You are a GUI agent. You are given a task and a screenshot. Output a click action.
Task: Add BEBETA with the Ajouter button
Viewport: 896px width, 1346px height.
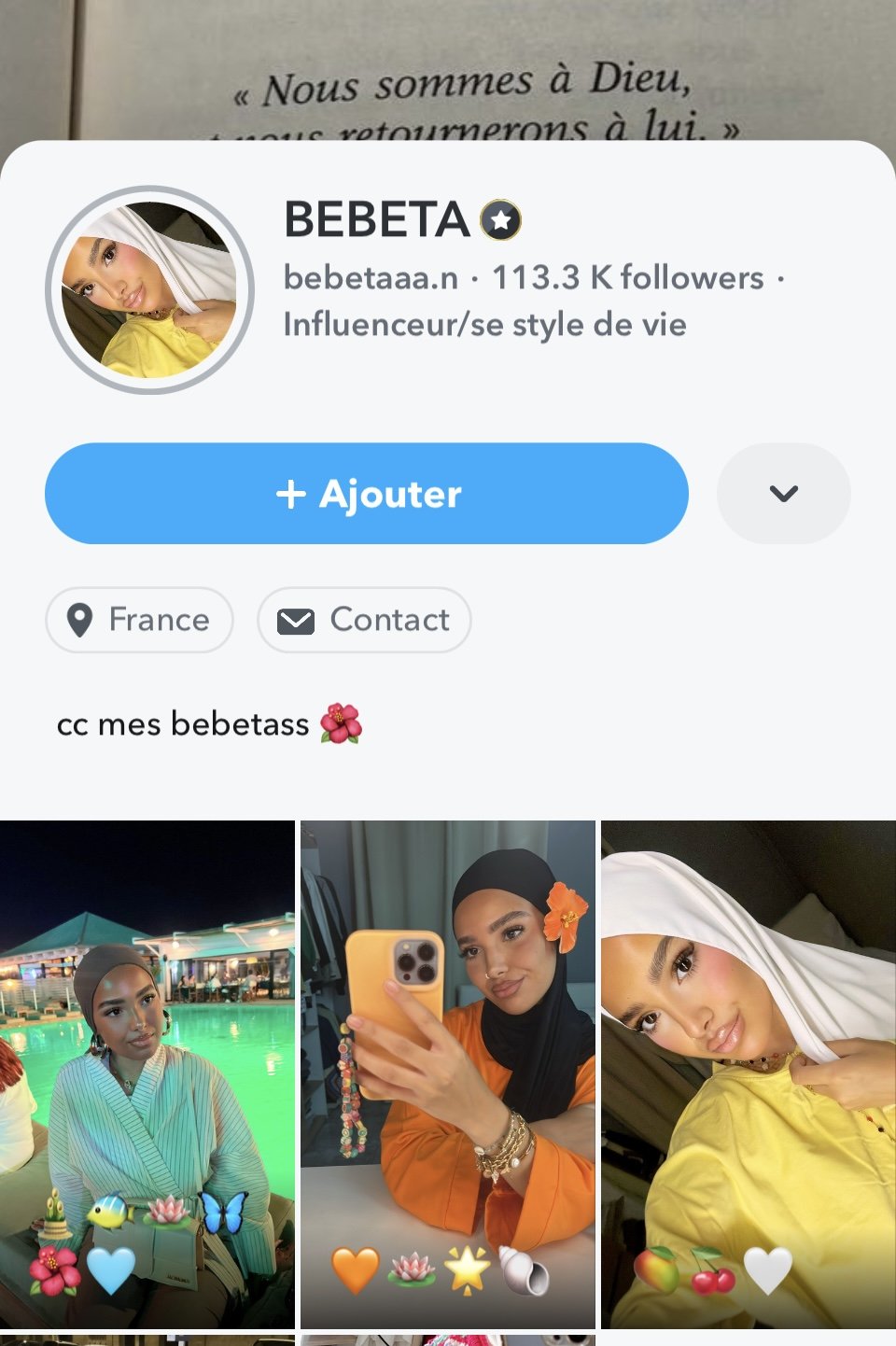click(367, 494)
